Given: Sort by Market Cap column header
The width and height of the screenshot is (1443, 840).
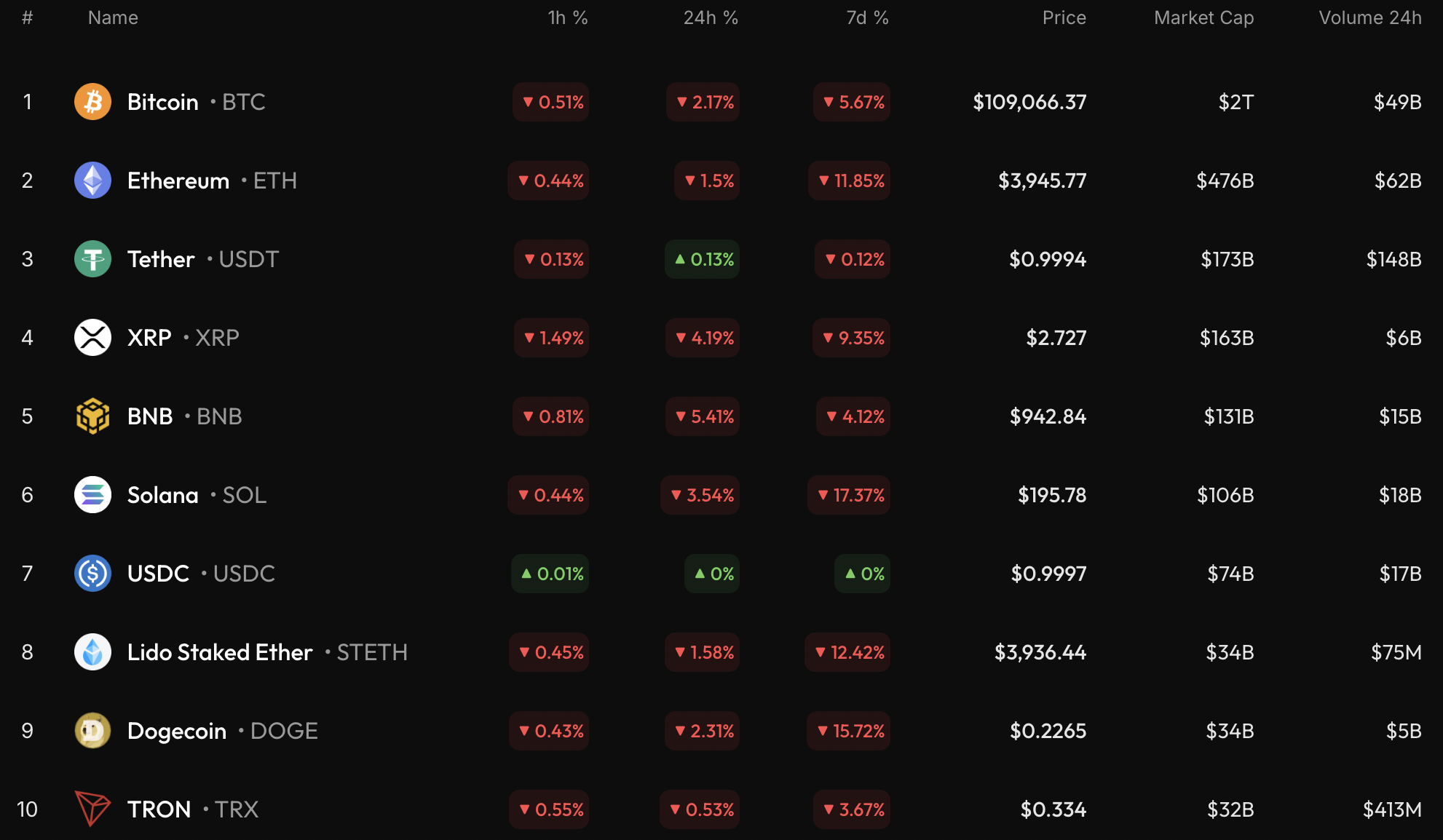Looking at the screenshot, I should click(1203, 17).
